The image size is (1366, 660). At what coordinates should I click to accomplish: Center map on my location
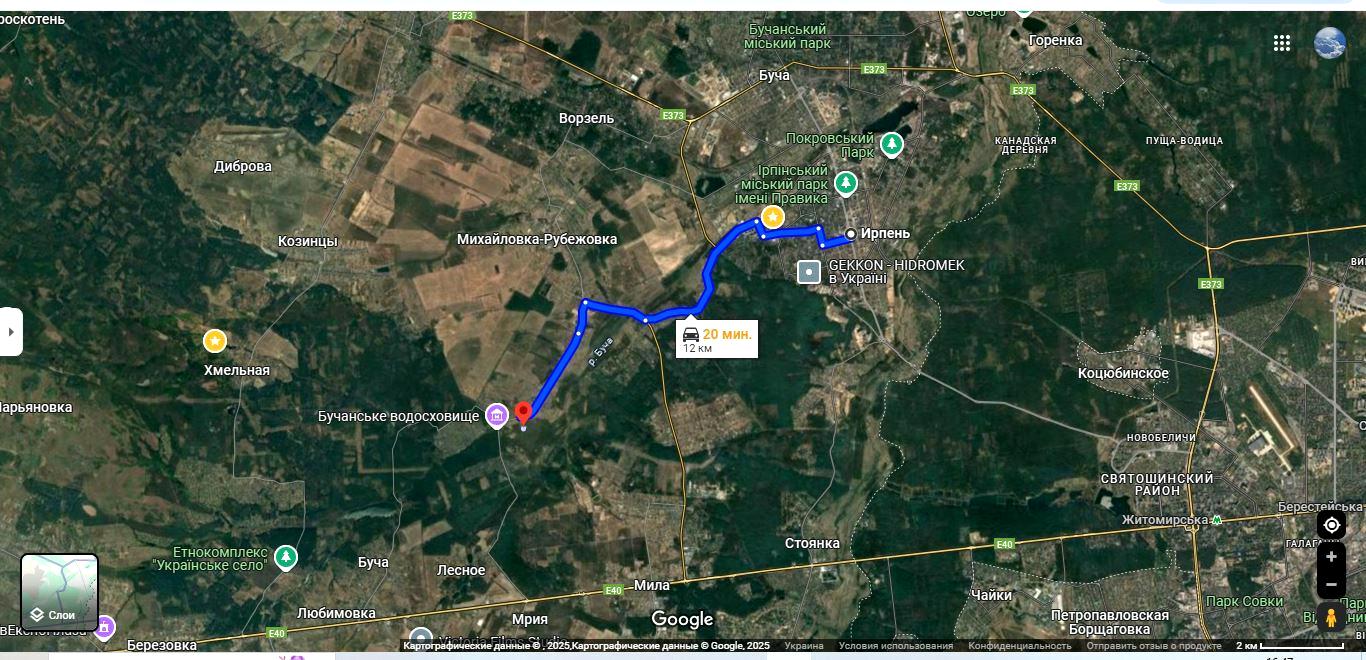coord(1331,525)
